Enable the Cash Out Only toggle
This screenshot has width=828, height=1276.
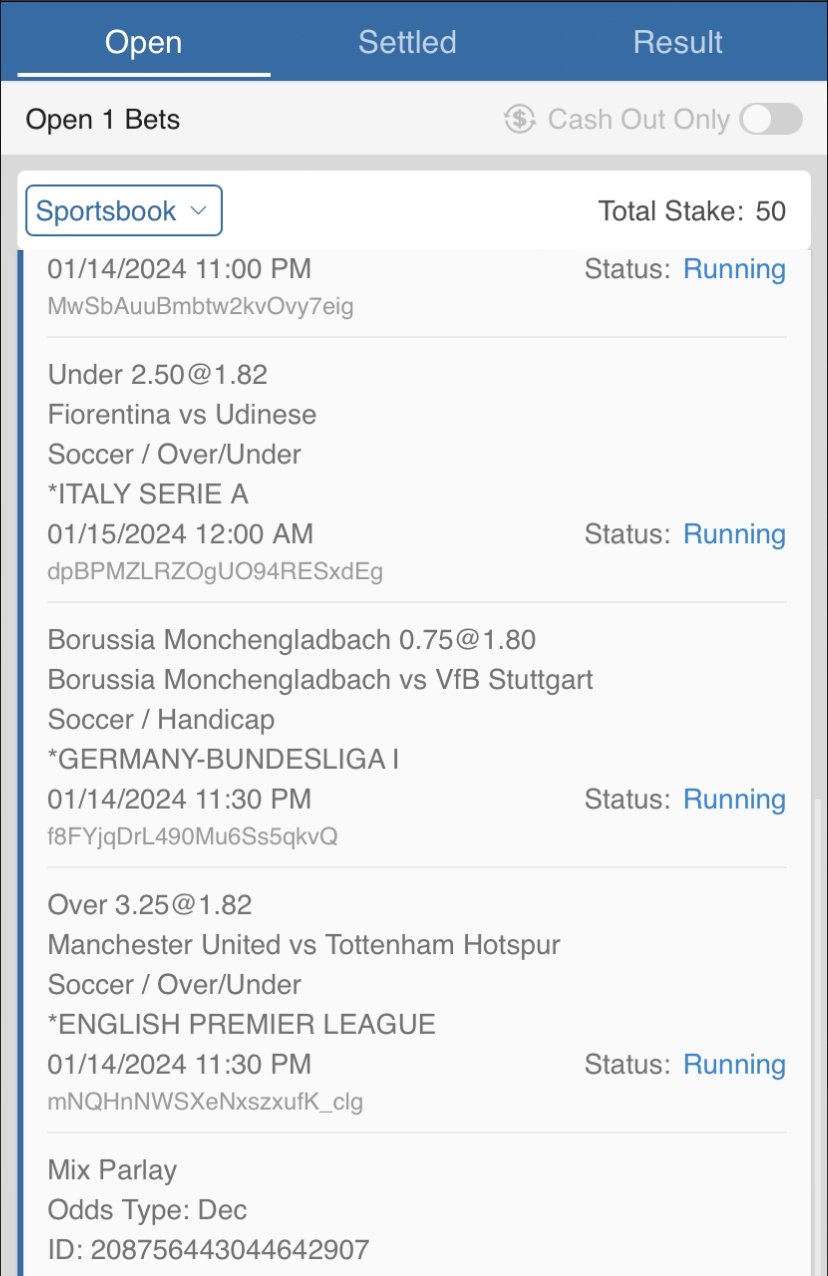(770, 119)
